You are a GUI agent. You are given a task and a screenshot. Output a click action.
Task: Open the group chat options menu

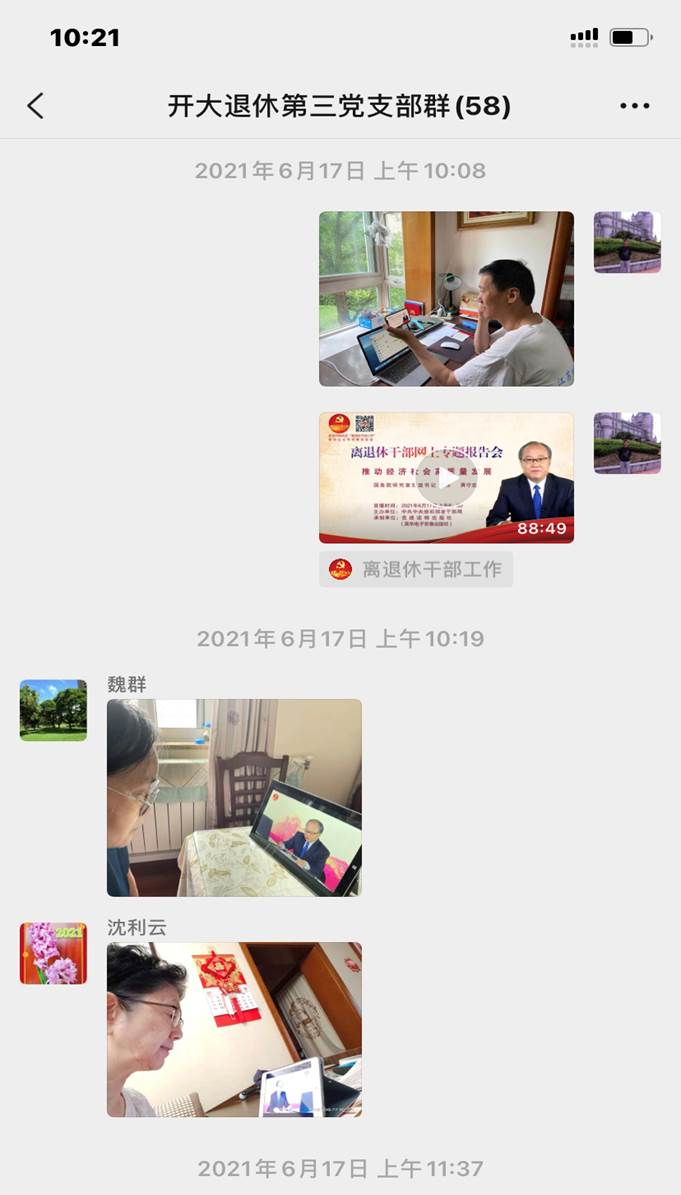pos(634,106)
